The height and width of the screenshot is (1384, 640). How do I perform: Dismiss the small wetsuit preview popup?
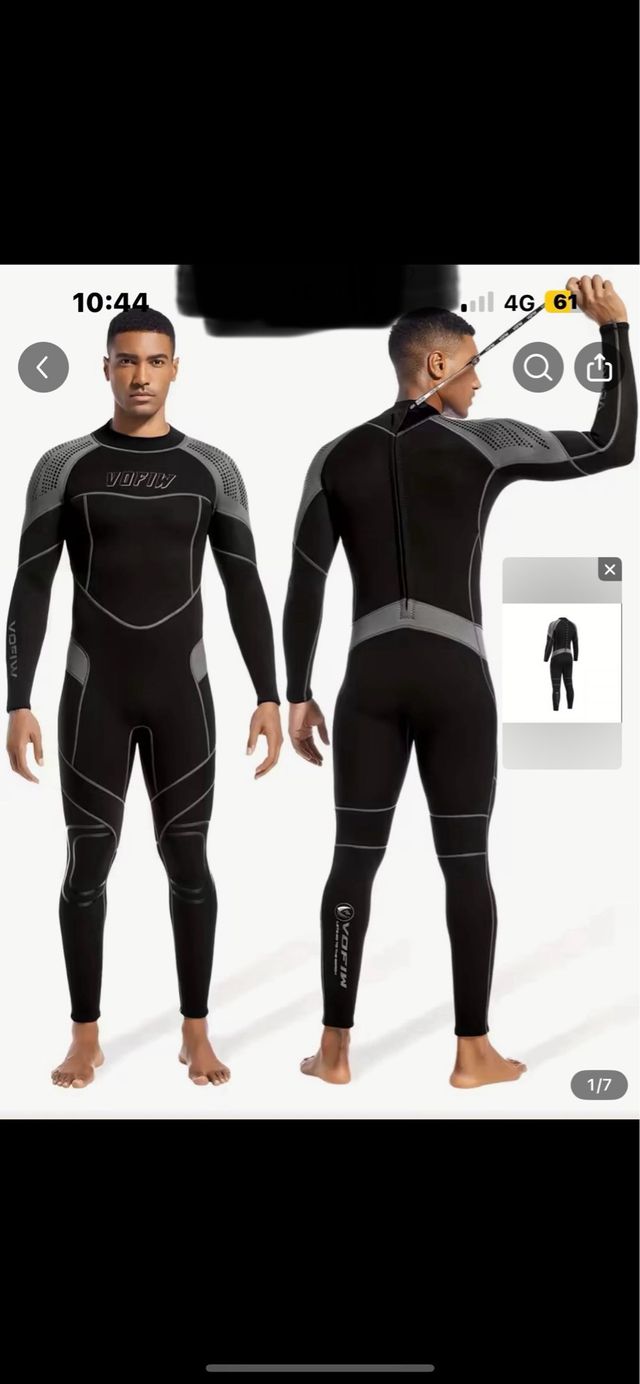609,570
